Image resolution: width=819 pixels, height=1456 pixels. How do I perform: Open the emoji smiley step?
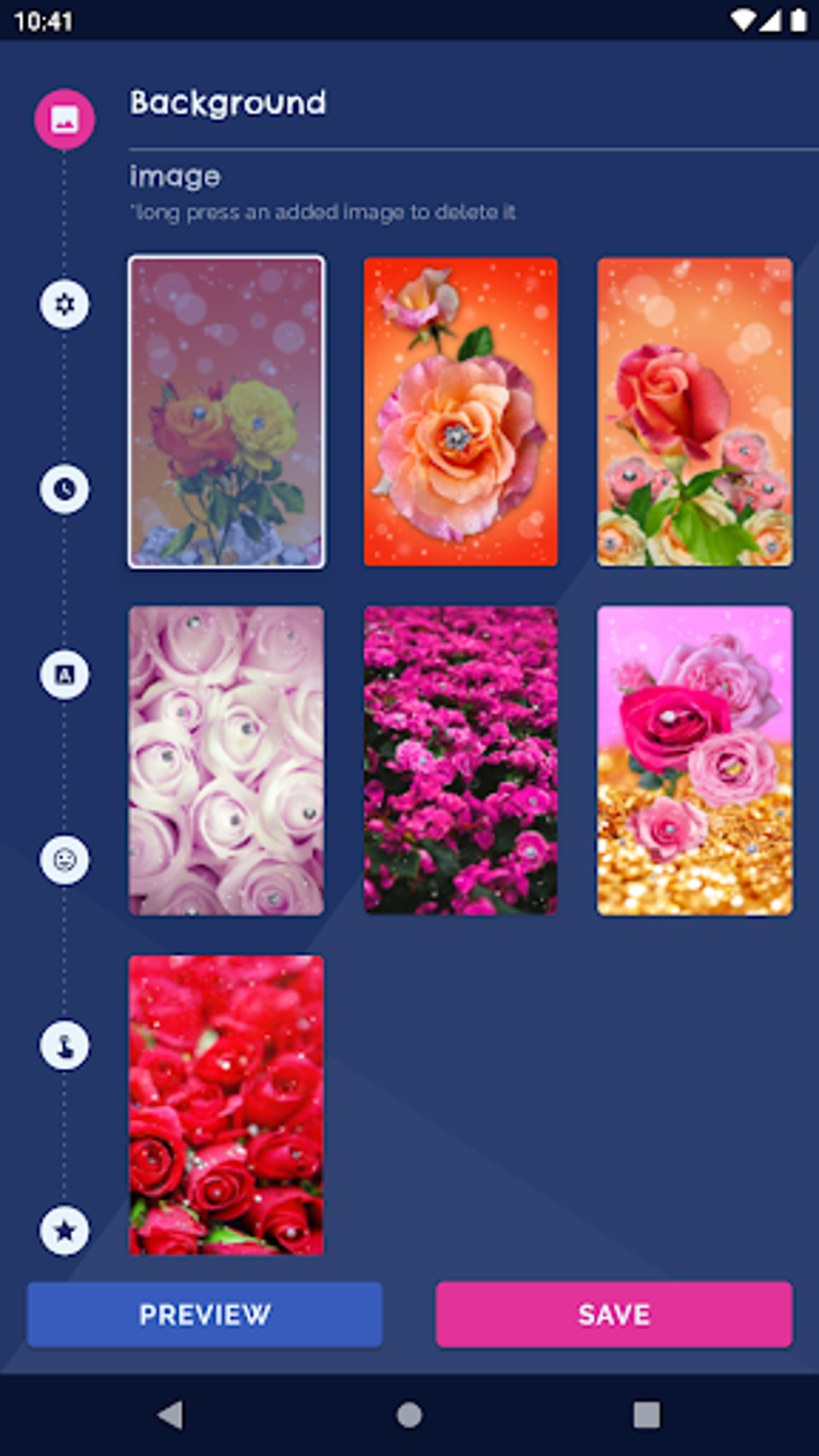(x=64, y=860)
